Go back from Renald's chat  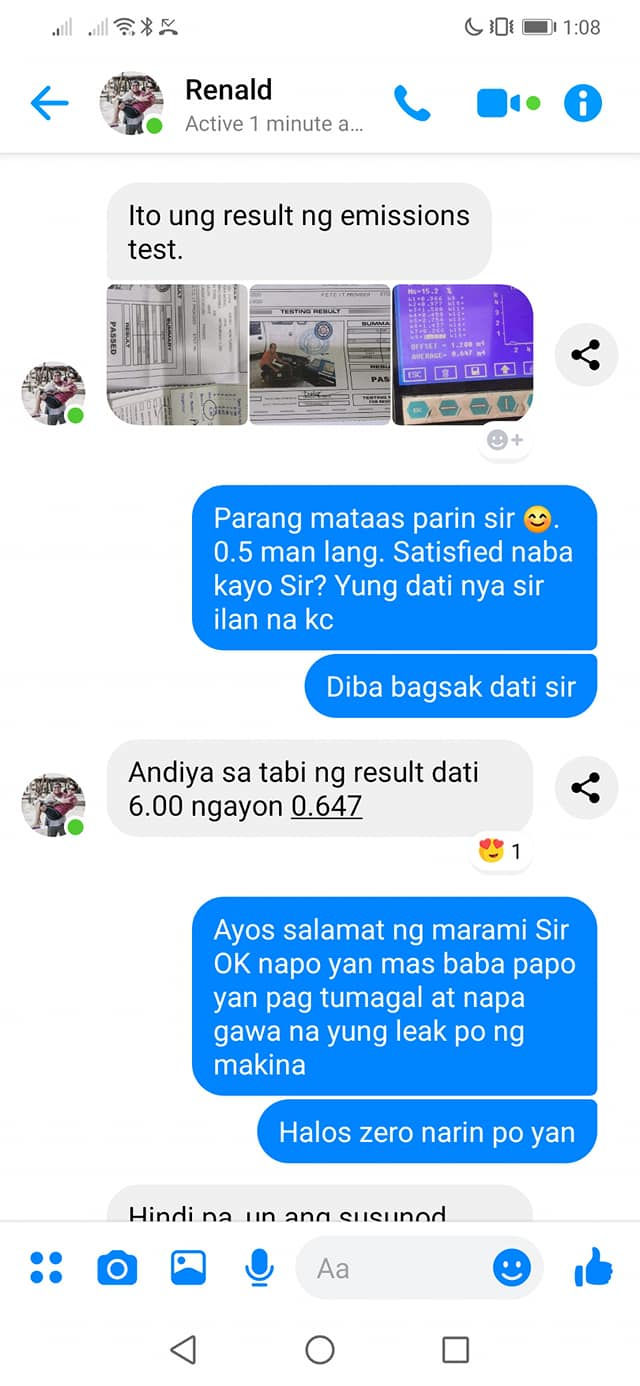coord(49,103)
